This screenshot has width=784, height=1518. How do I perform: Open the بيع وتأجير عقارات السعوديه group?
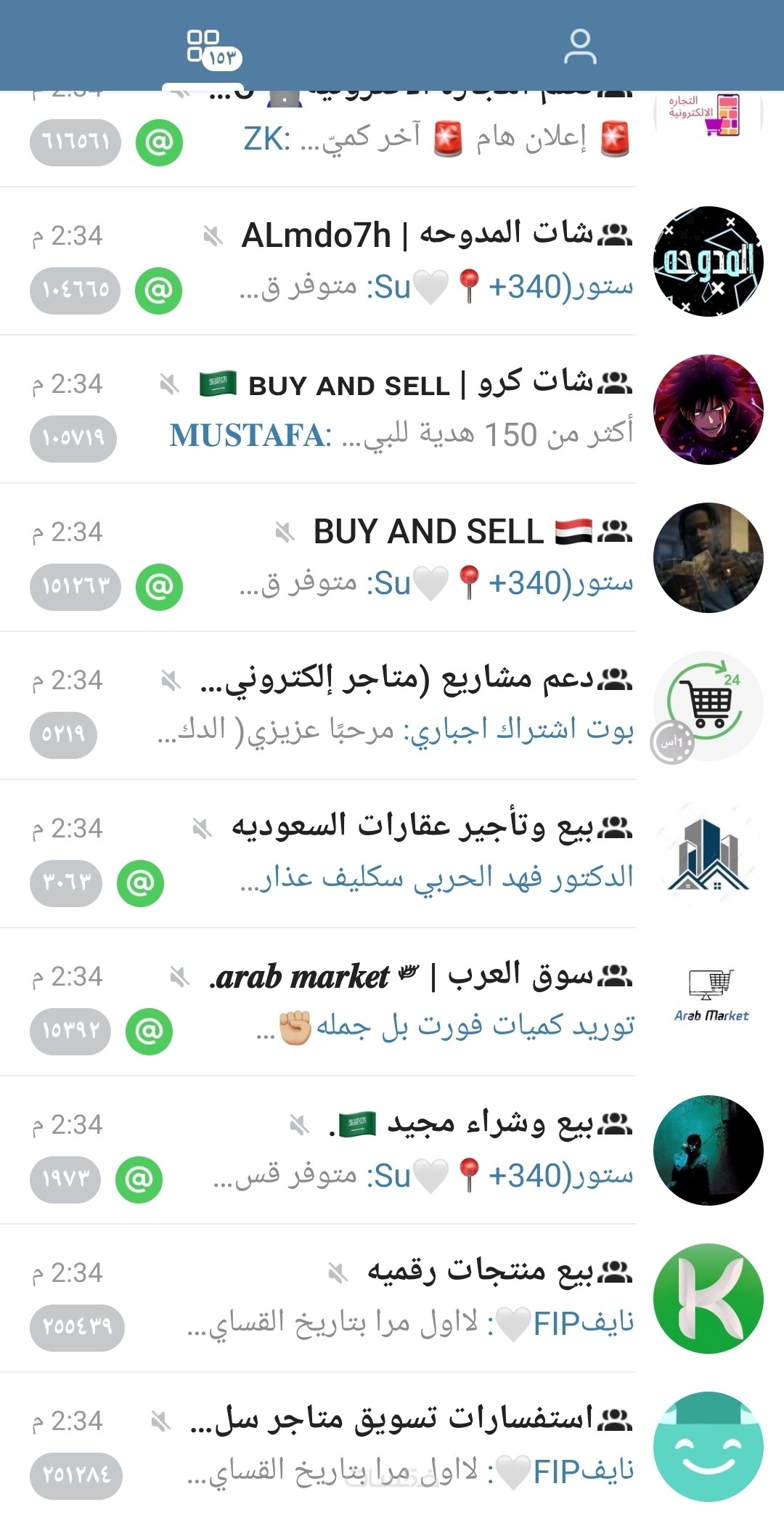point(392,854)
